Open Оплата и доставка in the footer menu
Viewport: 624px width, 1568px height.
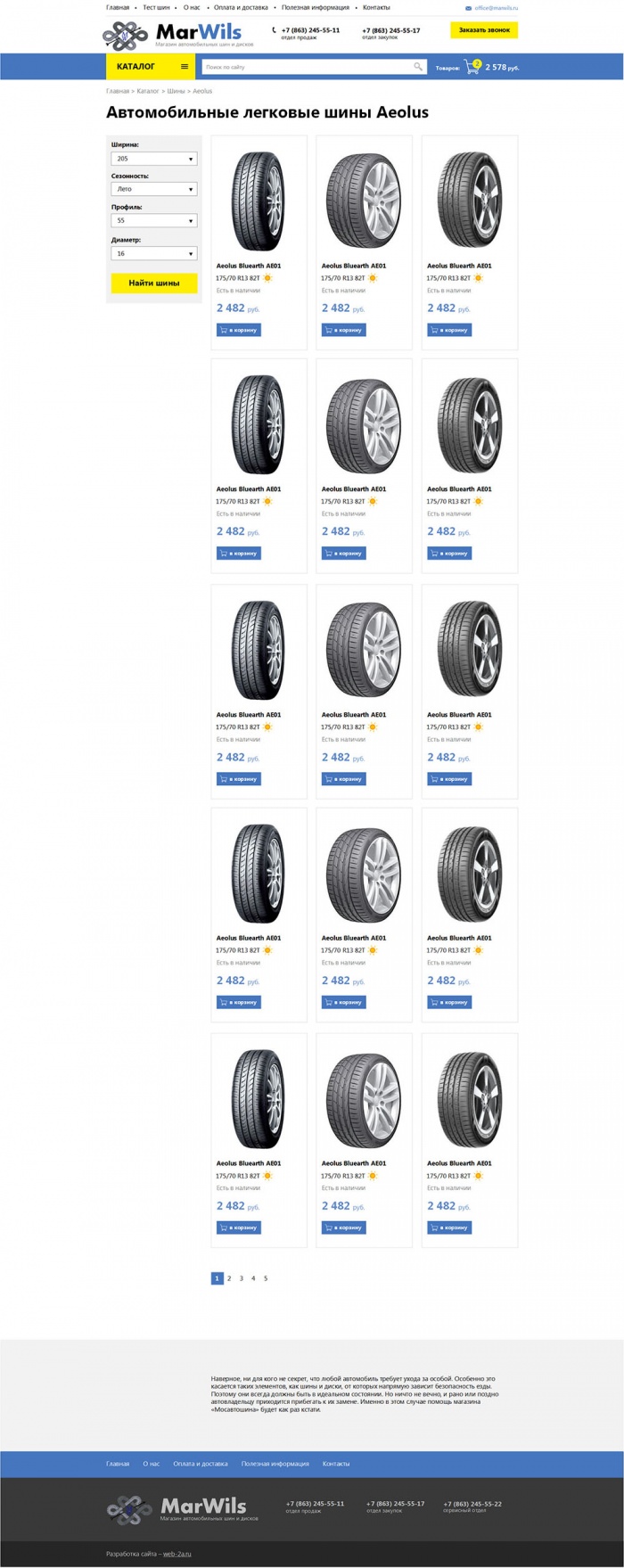(201, 1464)
